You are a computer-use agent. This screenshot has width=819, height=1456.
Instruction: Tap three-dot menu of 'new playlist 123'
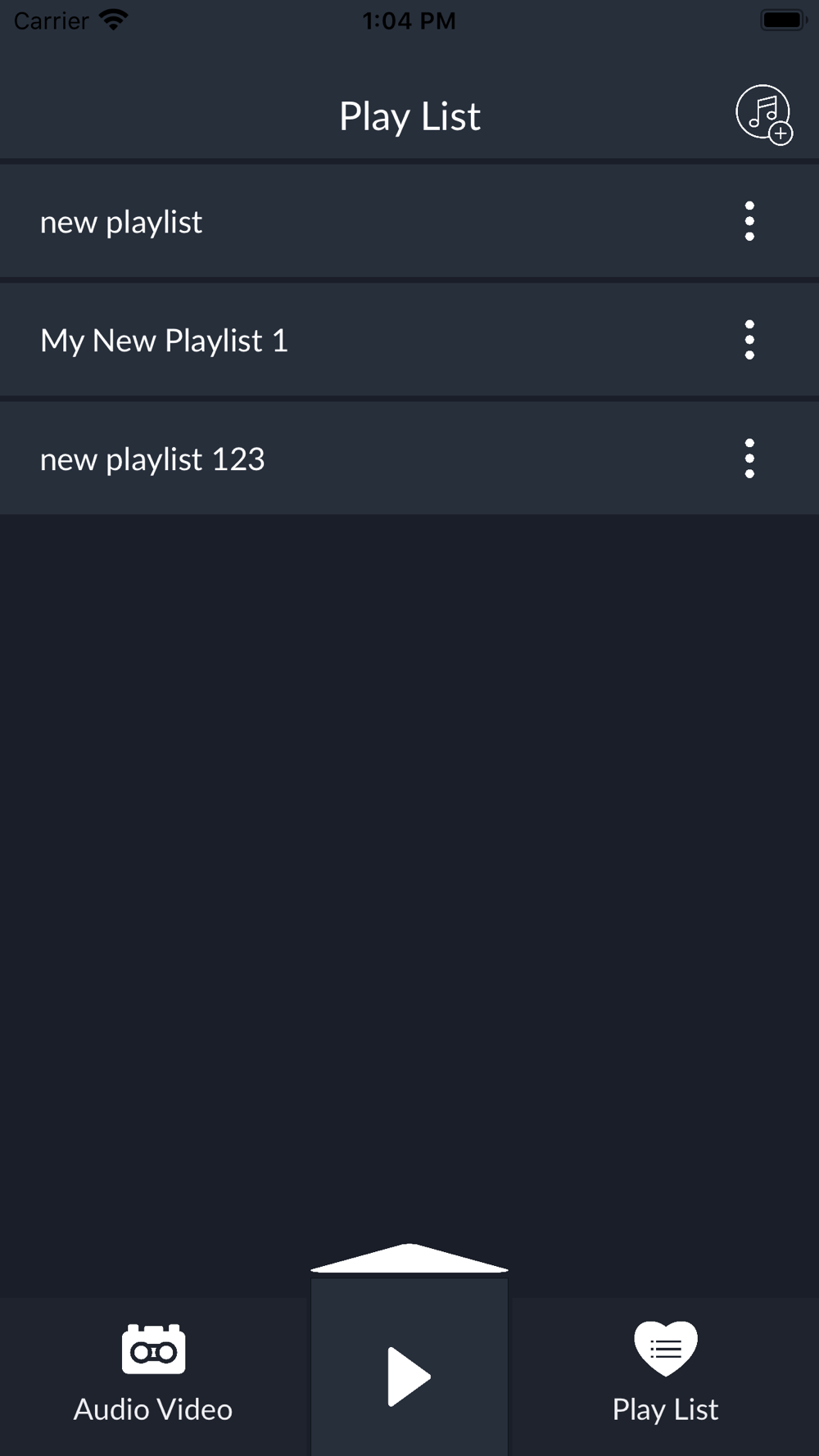pyautogui.click(x=749, y=459)
